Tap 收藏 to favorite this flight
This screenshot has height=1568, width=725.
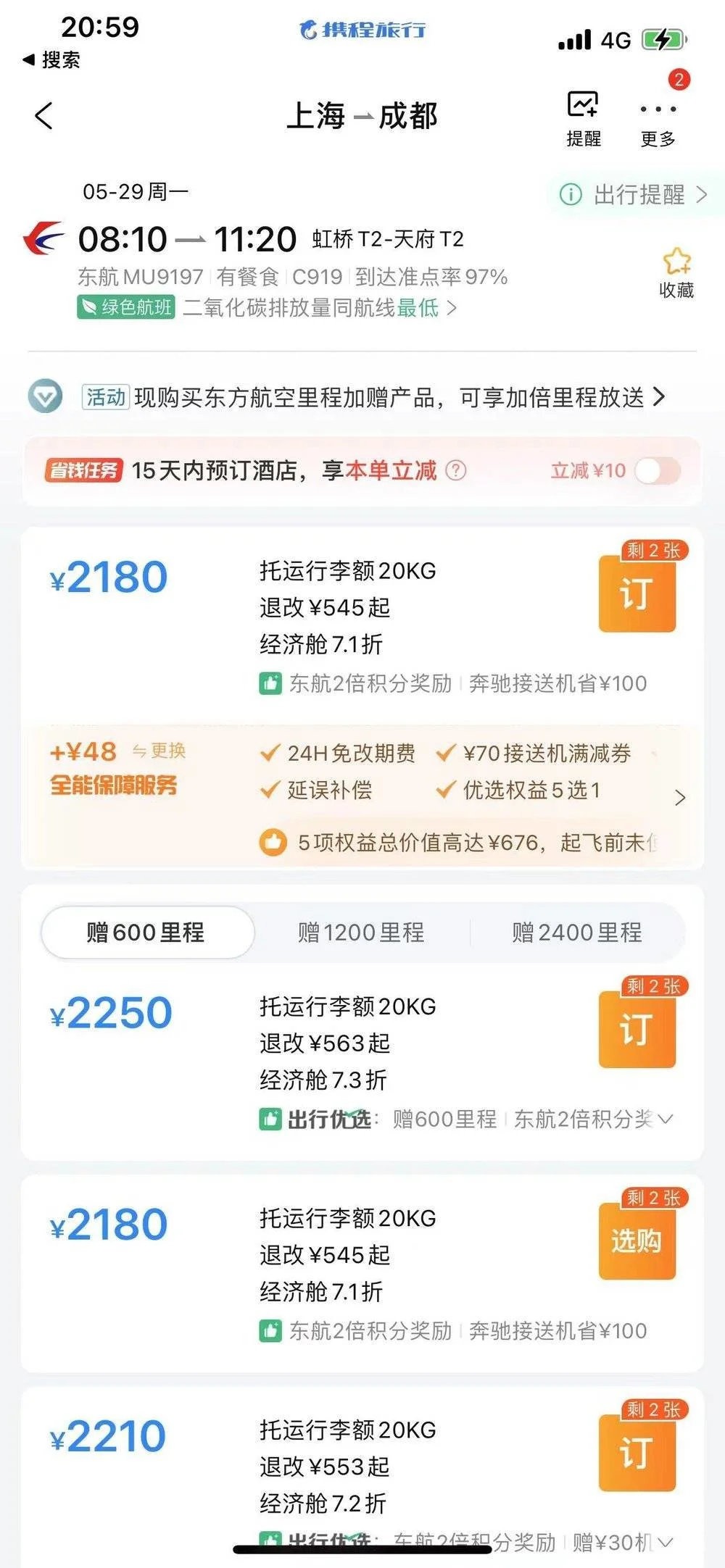click(676, 273)
